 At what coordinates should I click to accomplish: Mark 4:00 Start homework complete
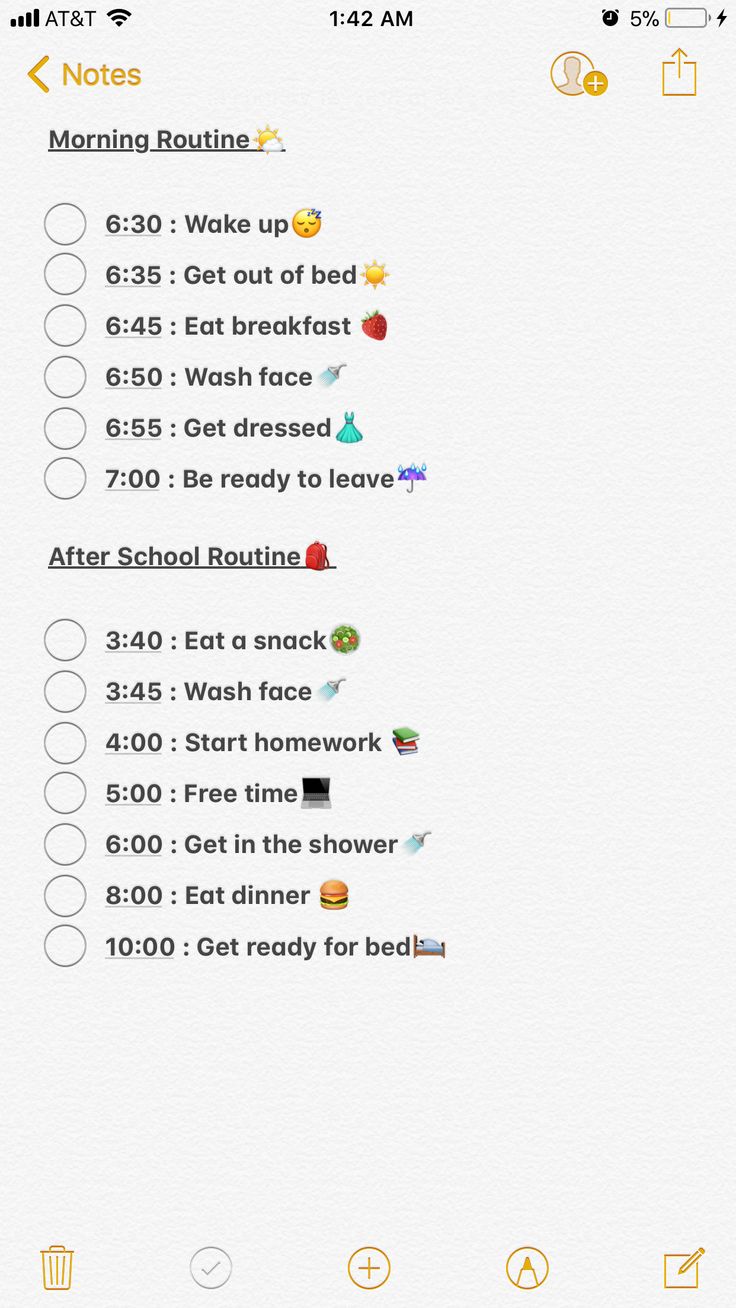tap(65, 742)
